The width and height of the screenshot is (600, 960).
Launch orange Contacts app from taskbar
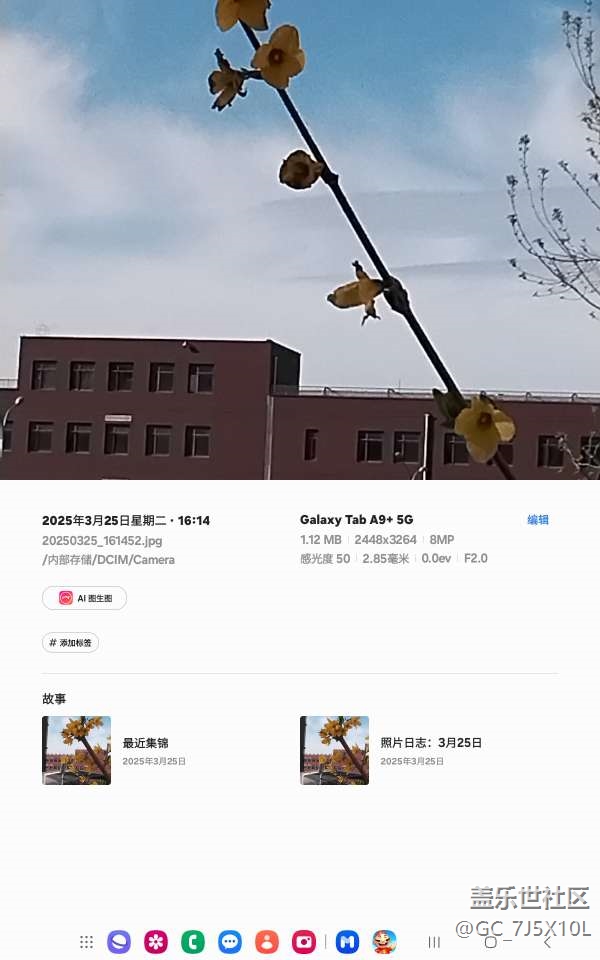pyautogui.click(x=267, y=942)
